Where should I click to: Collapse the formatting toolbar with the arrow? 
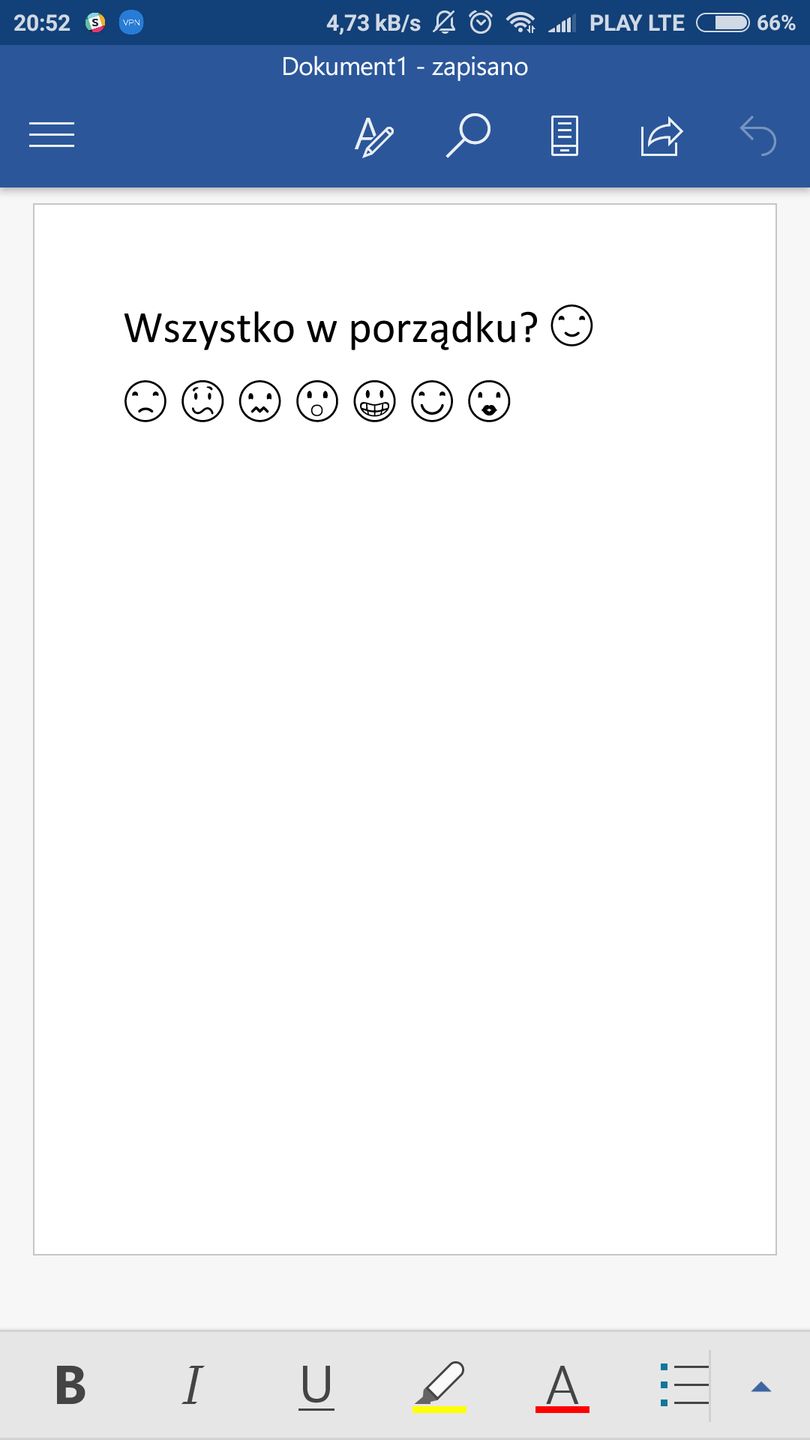(x=760, y=1385)
